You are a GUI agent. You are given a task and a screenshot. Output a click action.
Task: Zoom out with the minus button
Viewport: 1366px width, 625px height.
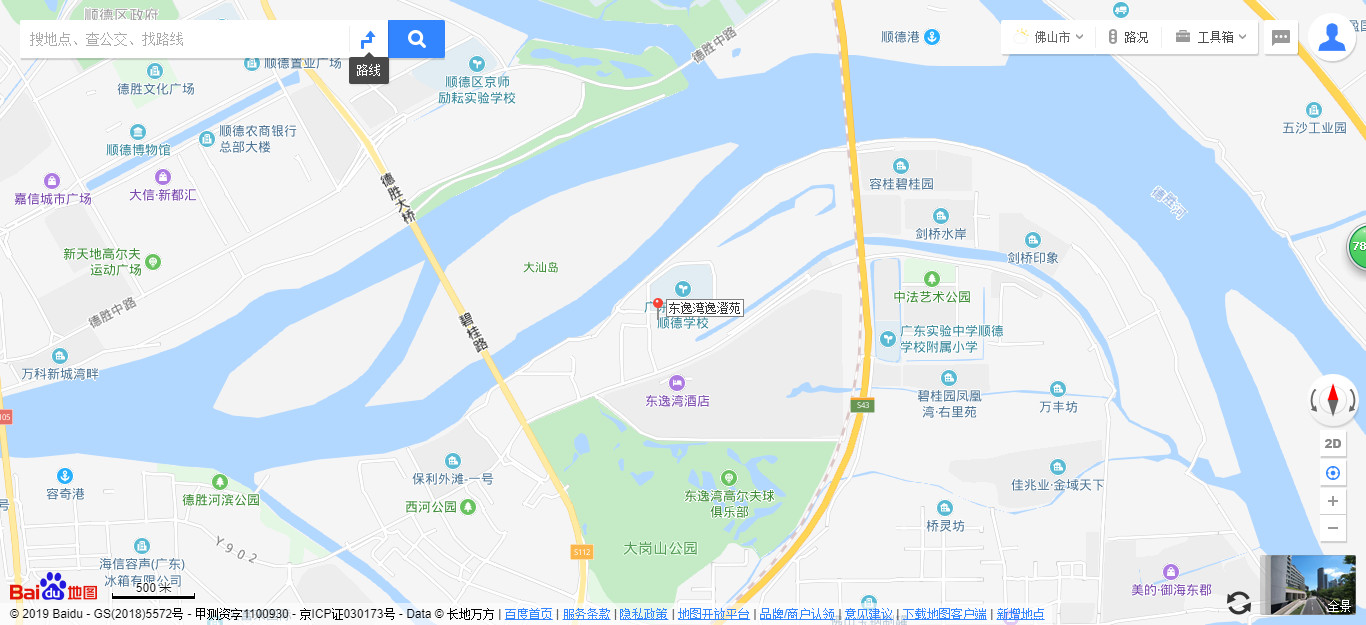coord(1332,528)
